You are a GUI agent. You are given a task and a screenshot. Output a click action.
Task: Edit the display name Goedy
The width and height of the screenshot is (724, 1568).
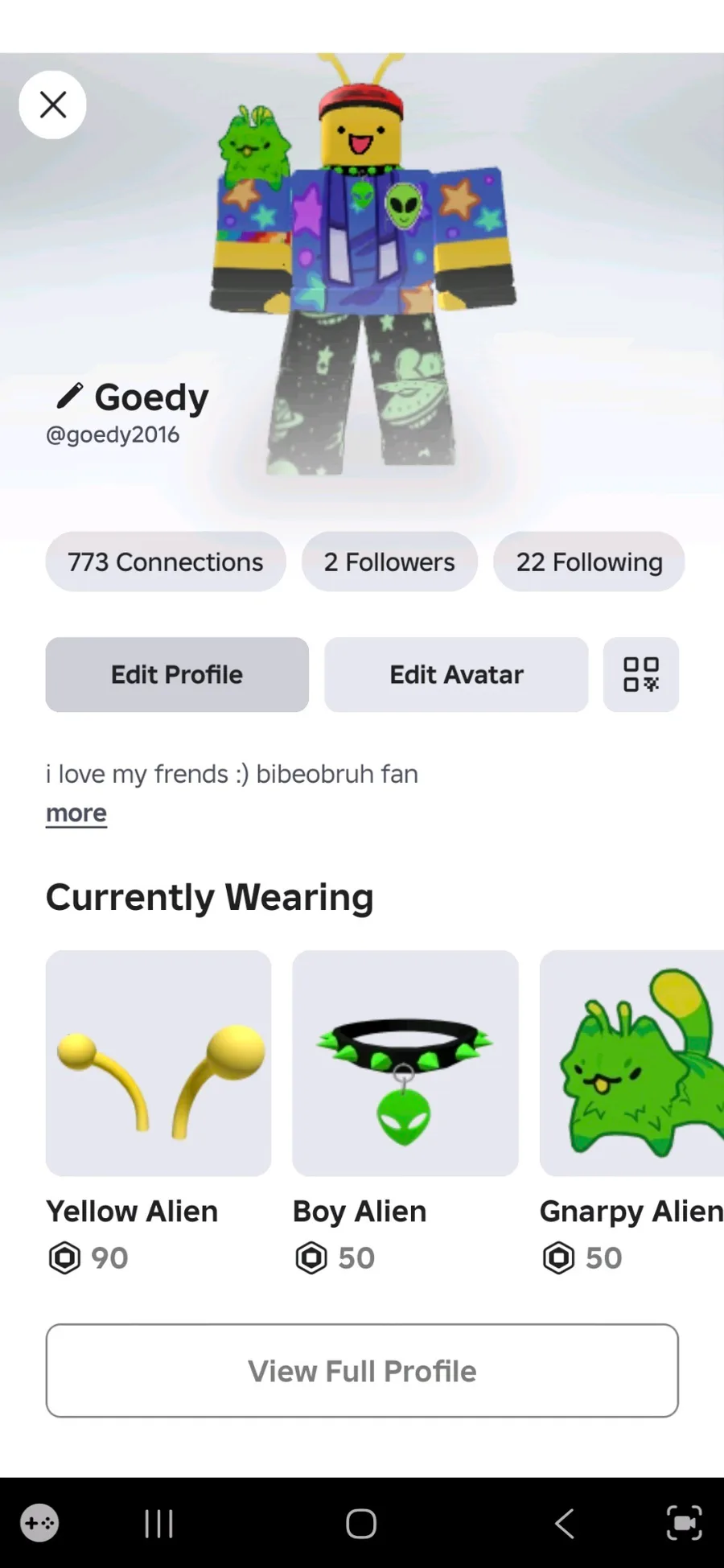pos(70,395)
